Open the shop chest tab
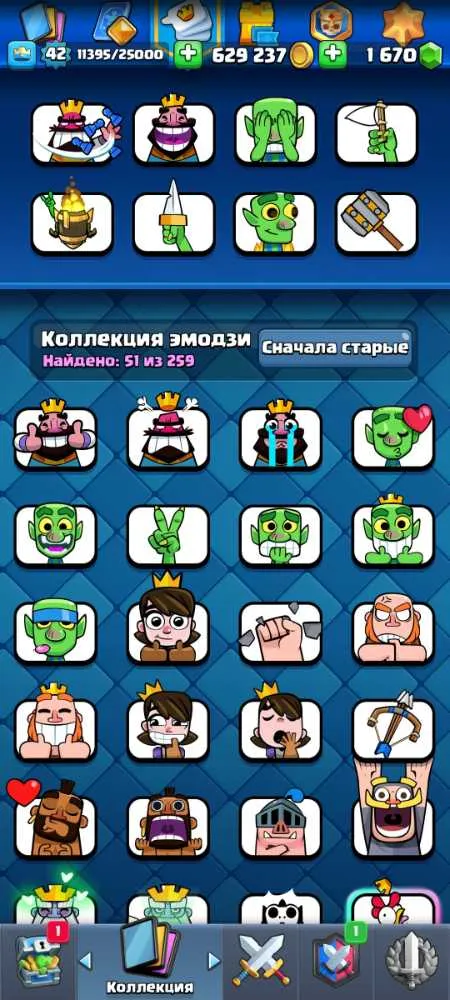Viewport: 450px width, 1000px height. pyautogui.click(x=38, y=962)
